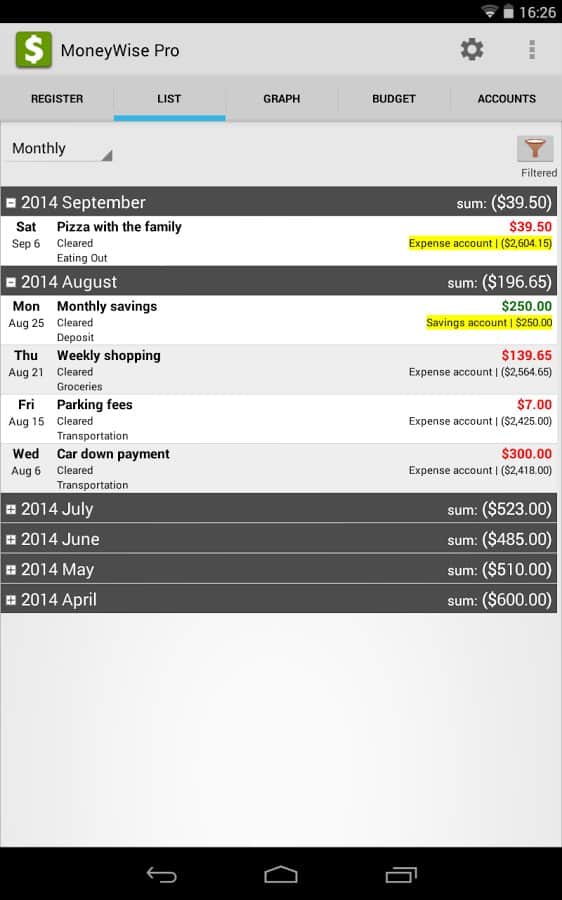562x900 pixels.
Task: Switch to the Graph tab
Action: click(281, 99)
